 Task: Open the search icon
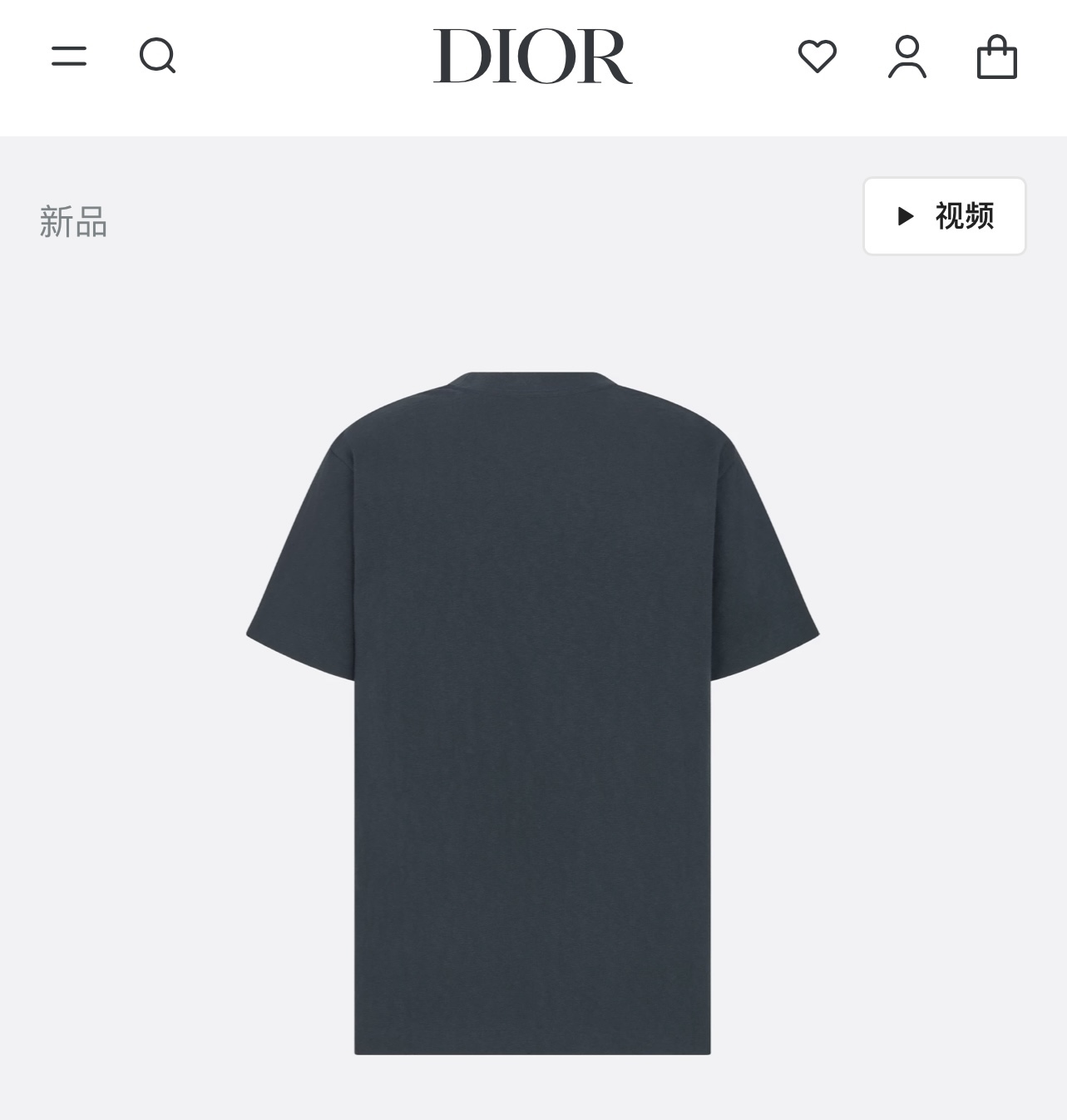pos(157,57)
